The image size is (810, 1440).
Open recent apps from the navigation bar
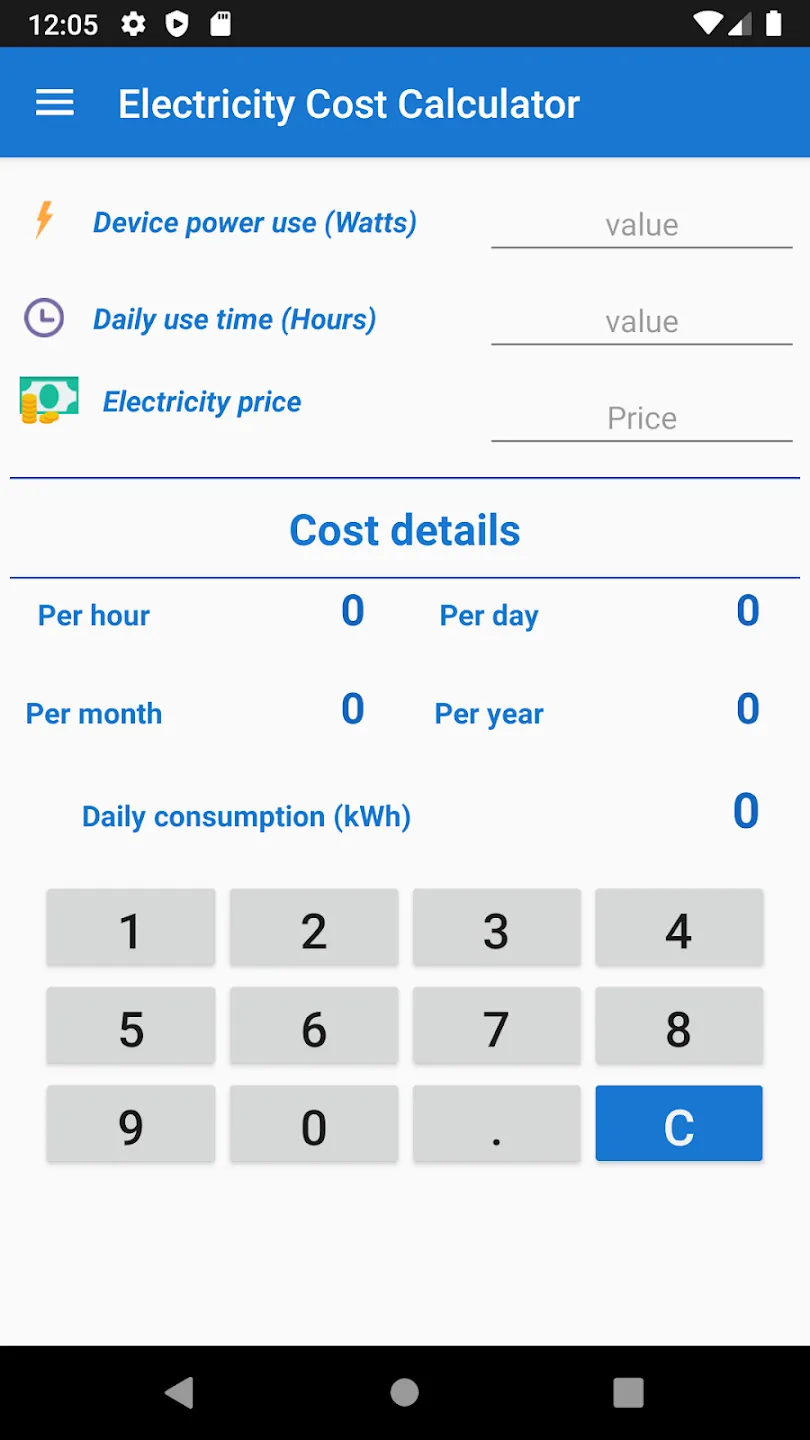[628, 1392]
